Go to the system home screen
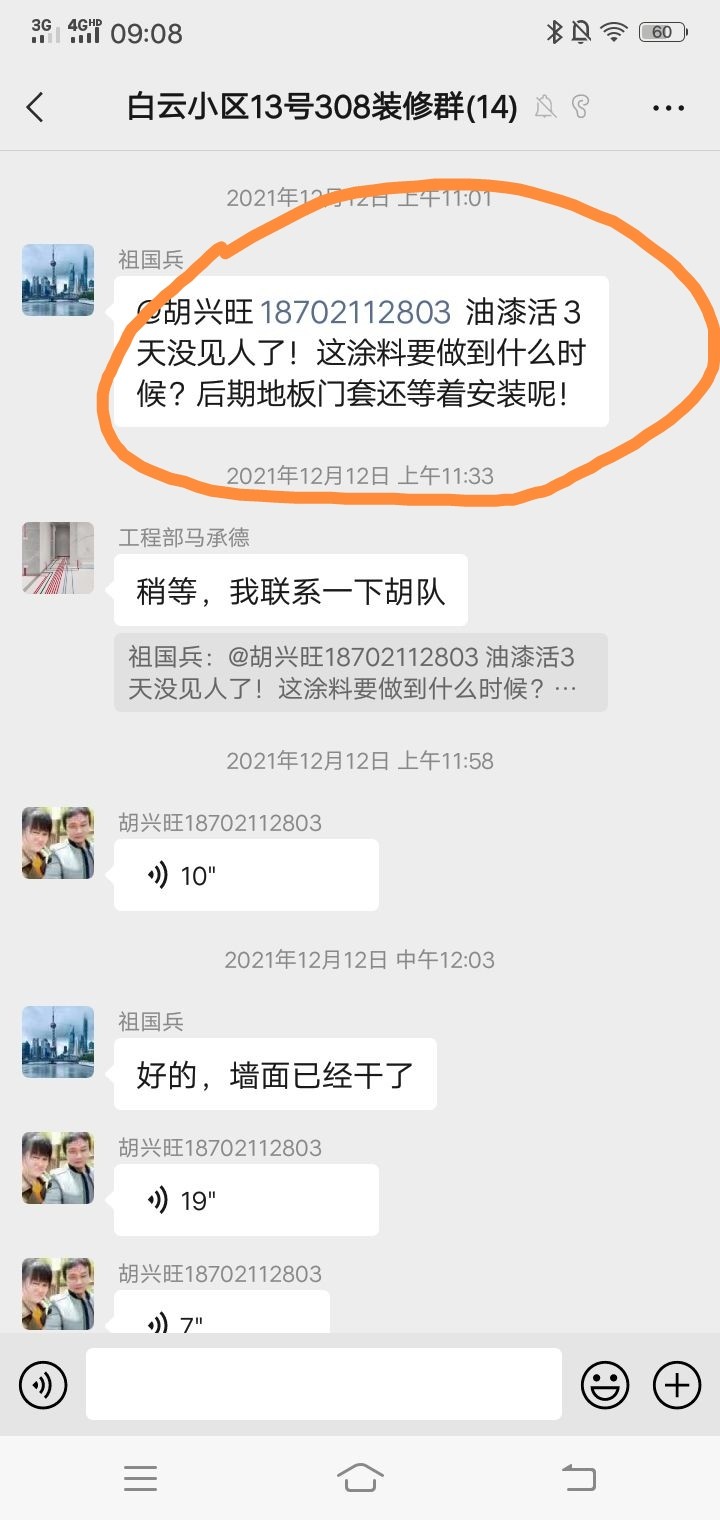720x1520 pixels. (360, 1477)
